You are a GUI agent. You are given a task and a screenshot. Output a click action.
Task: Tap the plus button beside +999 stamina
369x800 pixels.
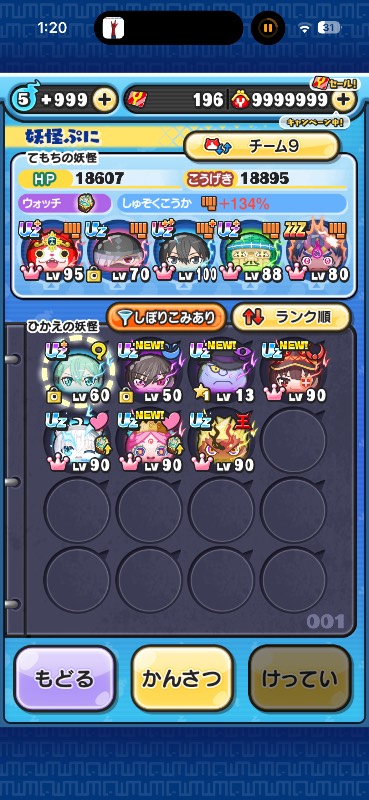[x=104, y=101]
